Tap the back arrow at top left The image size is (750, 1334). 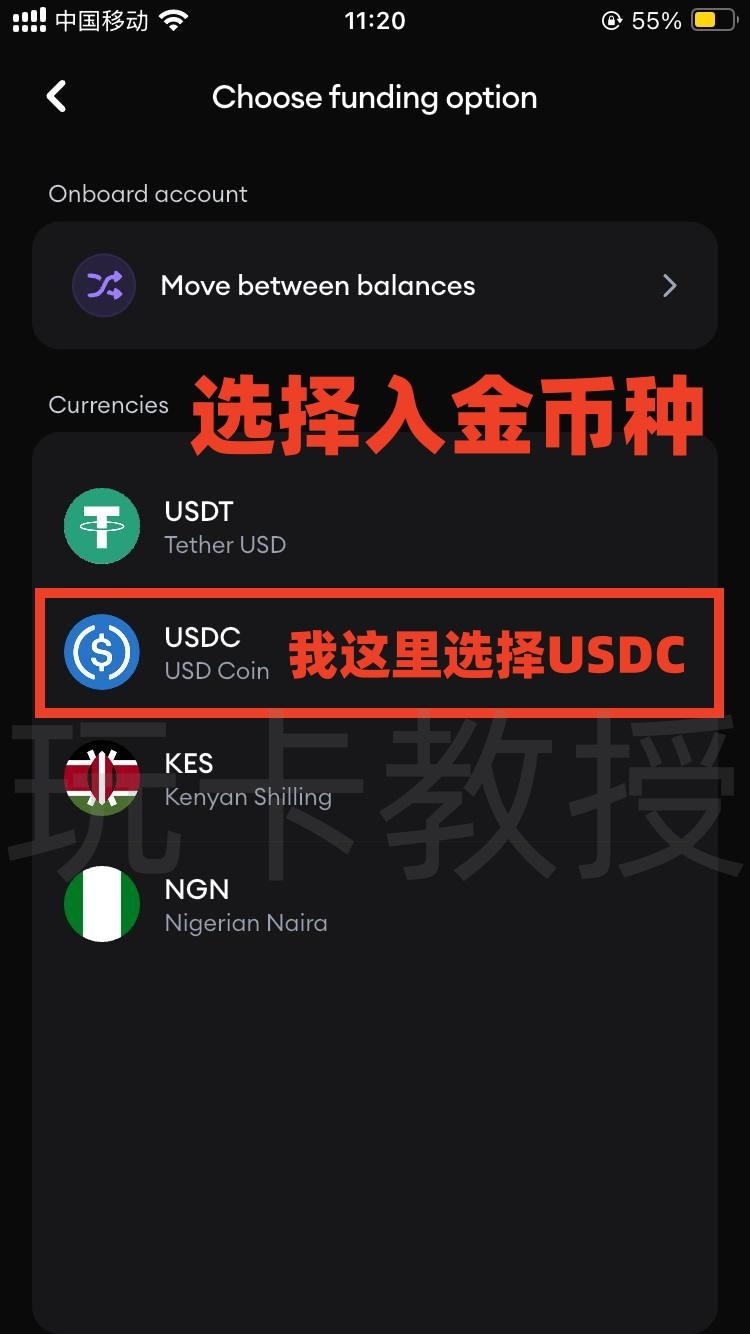point(56,96)
